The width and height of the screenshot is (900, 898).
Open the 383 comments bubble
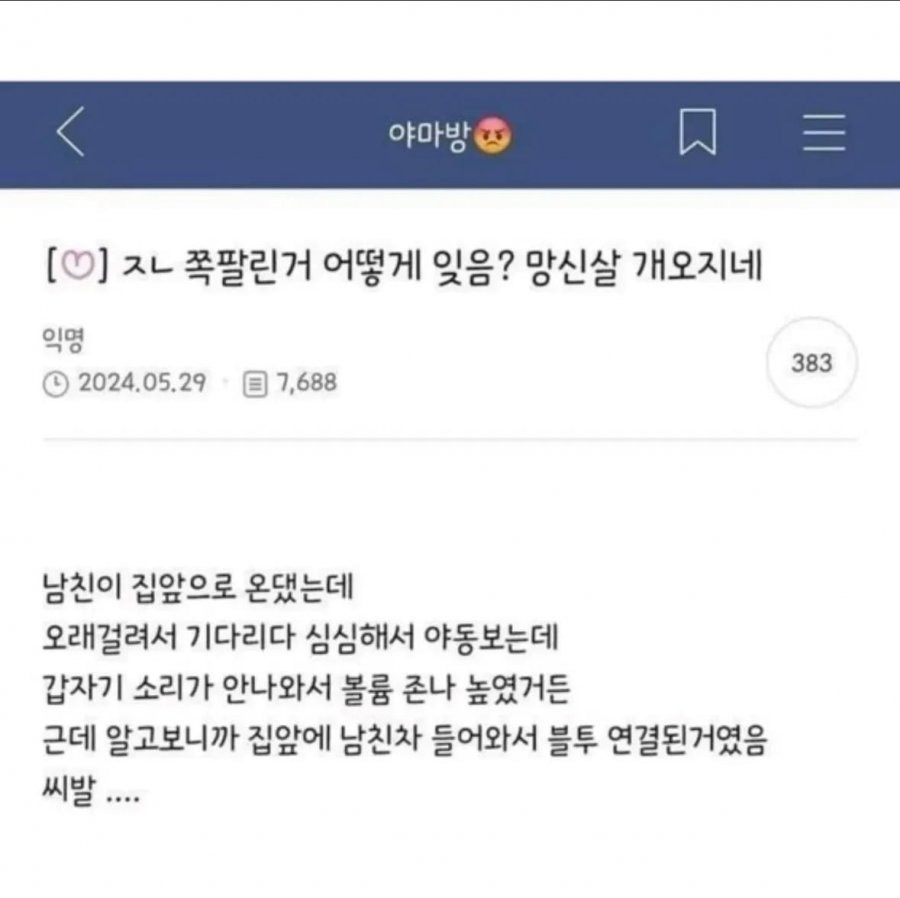click(811, 363)
